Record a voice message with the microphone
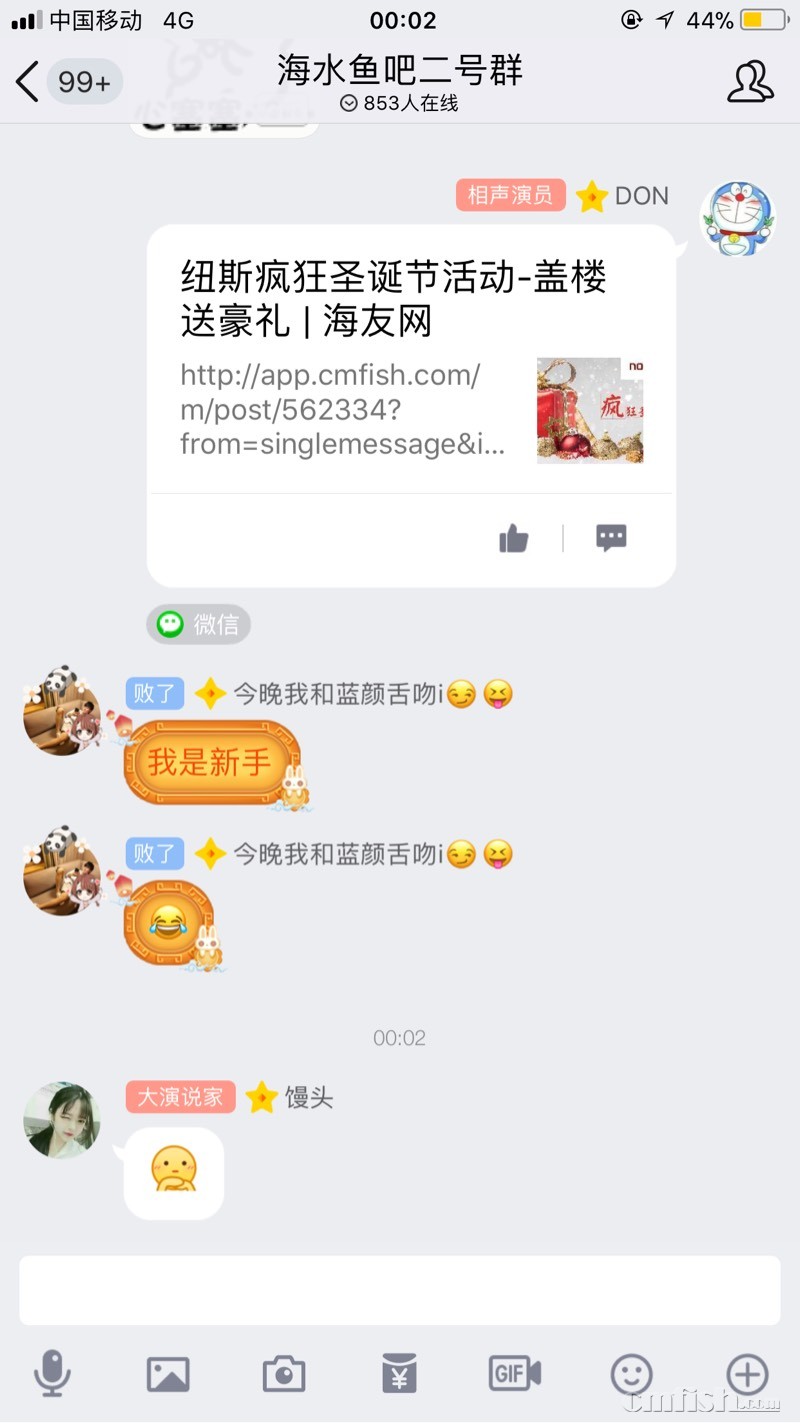Image resolution: width=800 pixels, height=1423 pixels. 52,1373
